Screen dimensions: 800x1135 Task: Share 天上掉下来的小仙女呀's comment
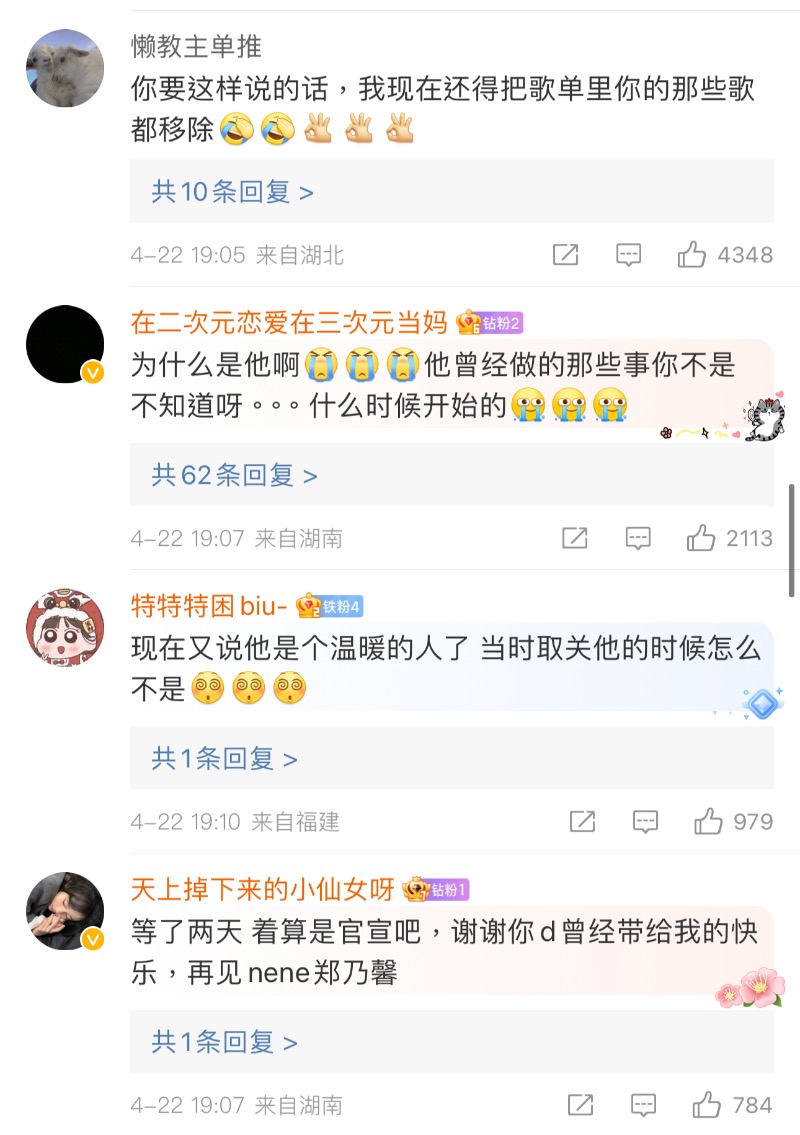click(x=581, y=1105)
